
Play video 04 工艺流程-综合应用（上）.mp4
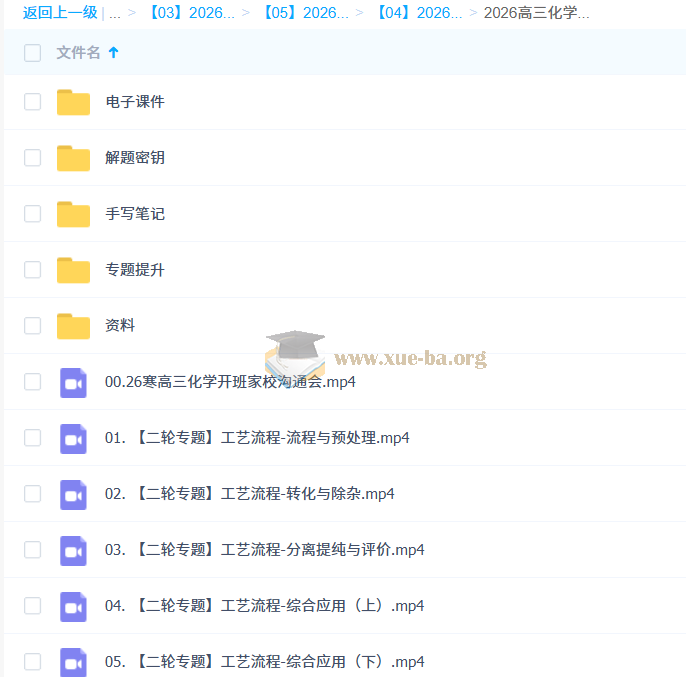(x=264, y=606)
